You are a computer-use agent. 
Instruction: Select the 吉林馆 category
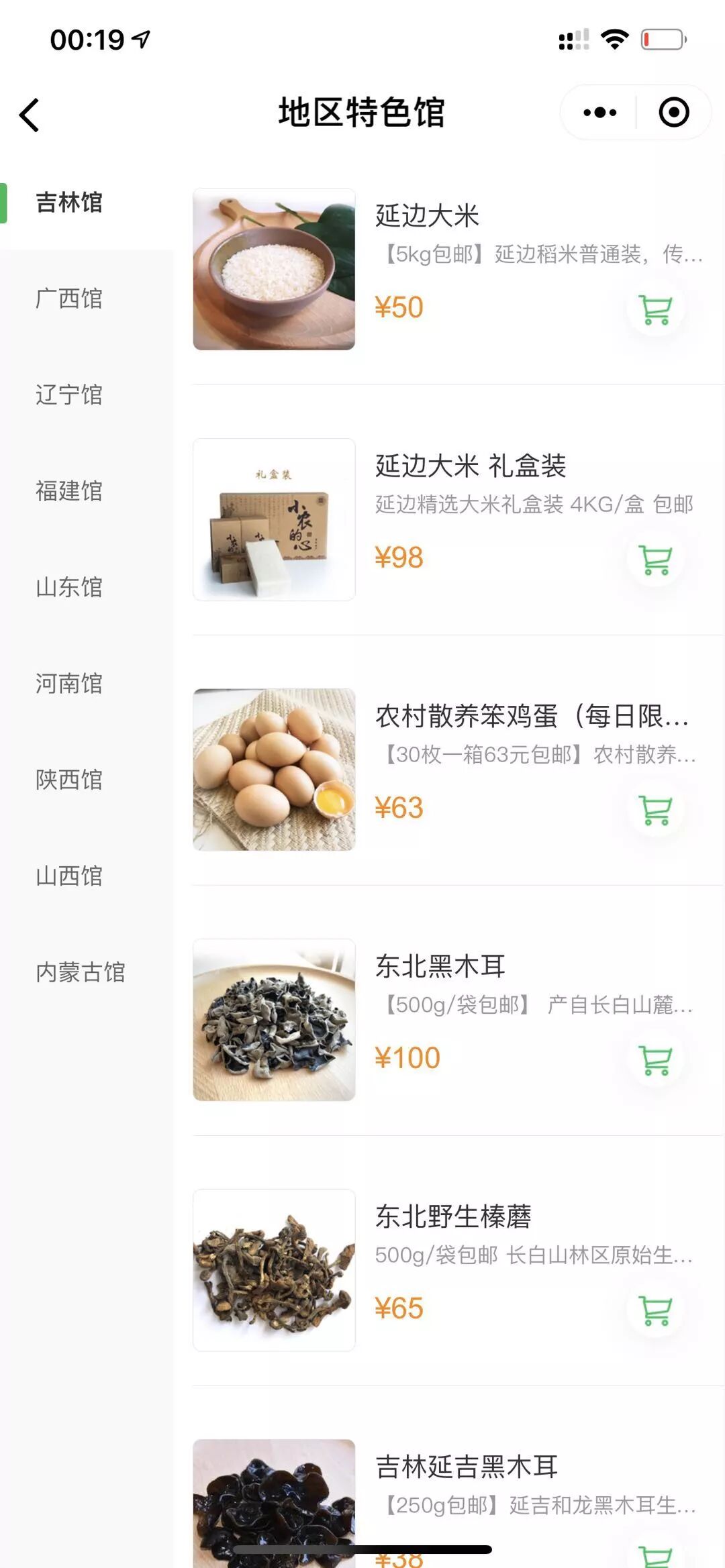click(69, 203)
